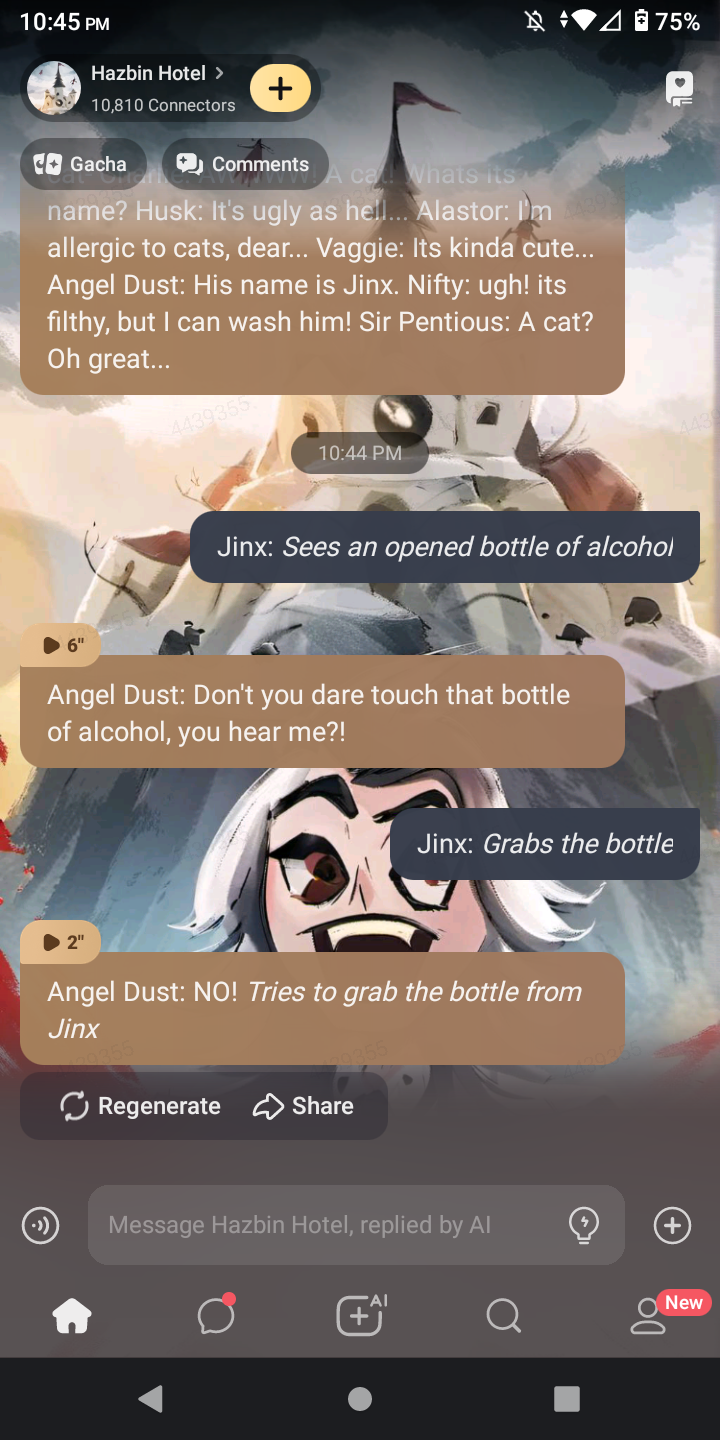Open the Gacha chip
The image size is (720, 1440).
pyautogui.click(x=82, y=164)
